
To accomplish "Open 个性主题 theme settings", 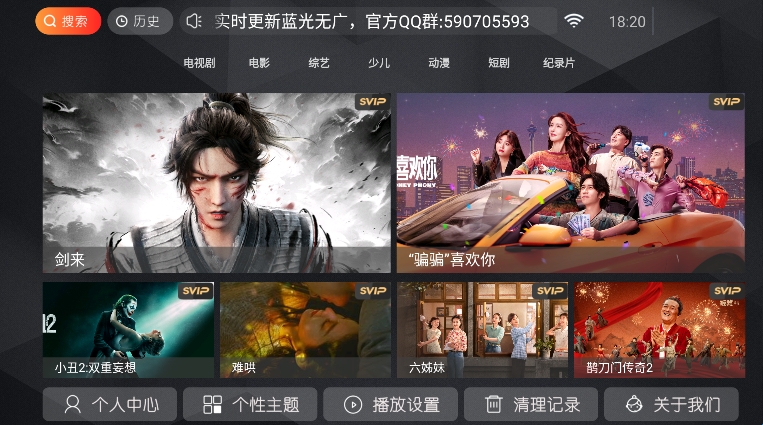I will coord(250,405).
